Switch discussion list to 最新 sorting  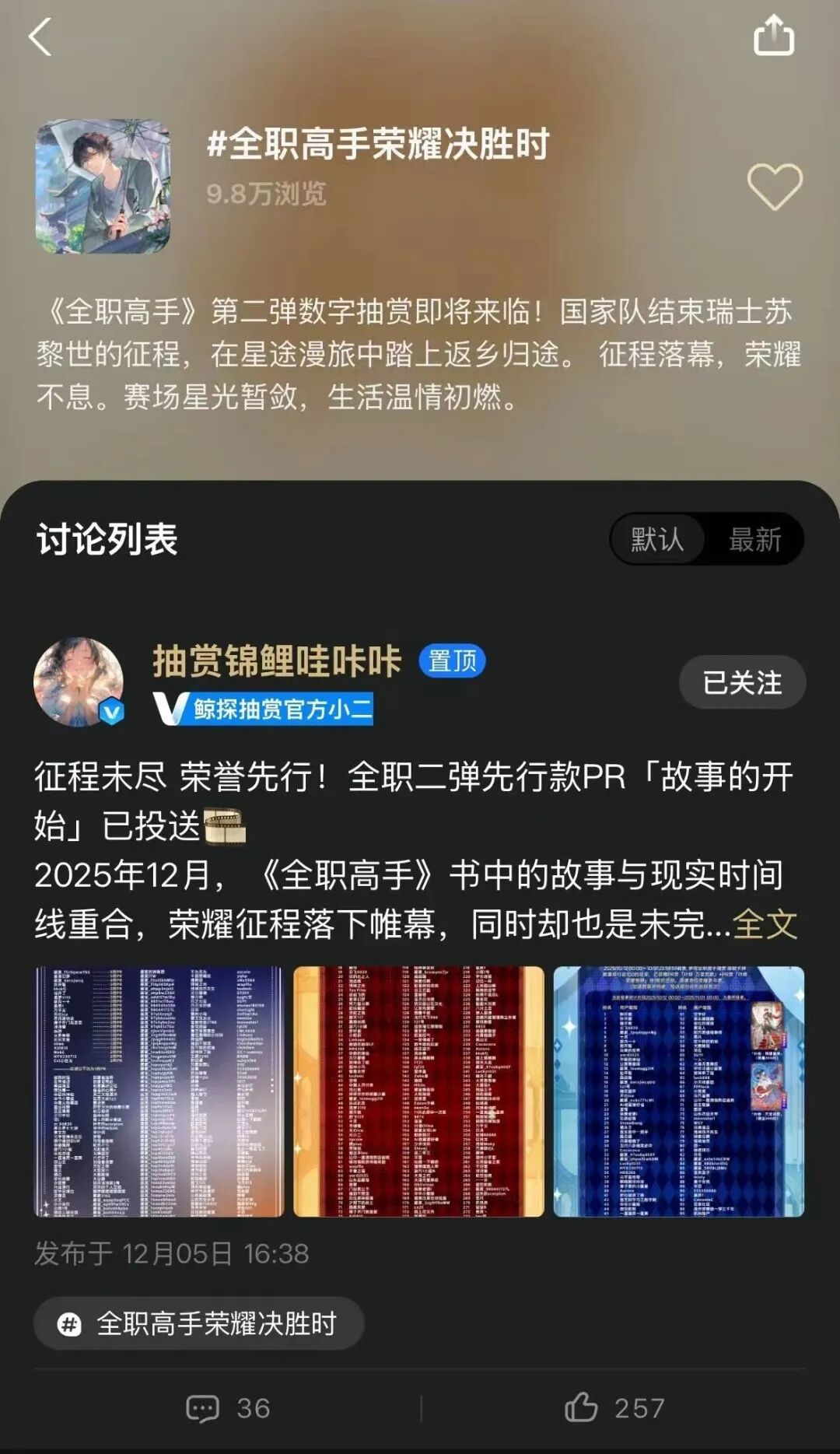[x=754, y=539]
